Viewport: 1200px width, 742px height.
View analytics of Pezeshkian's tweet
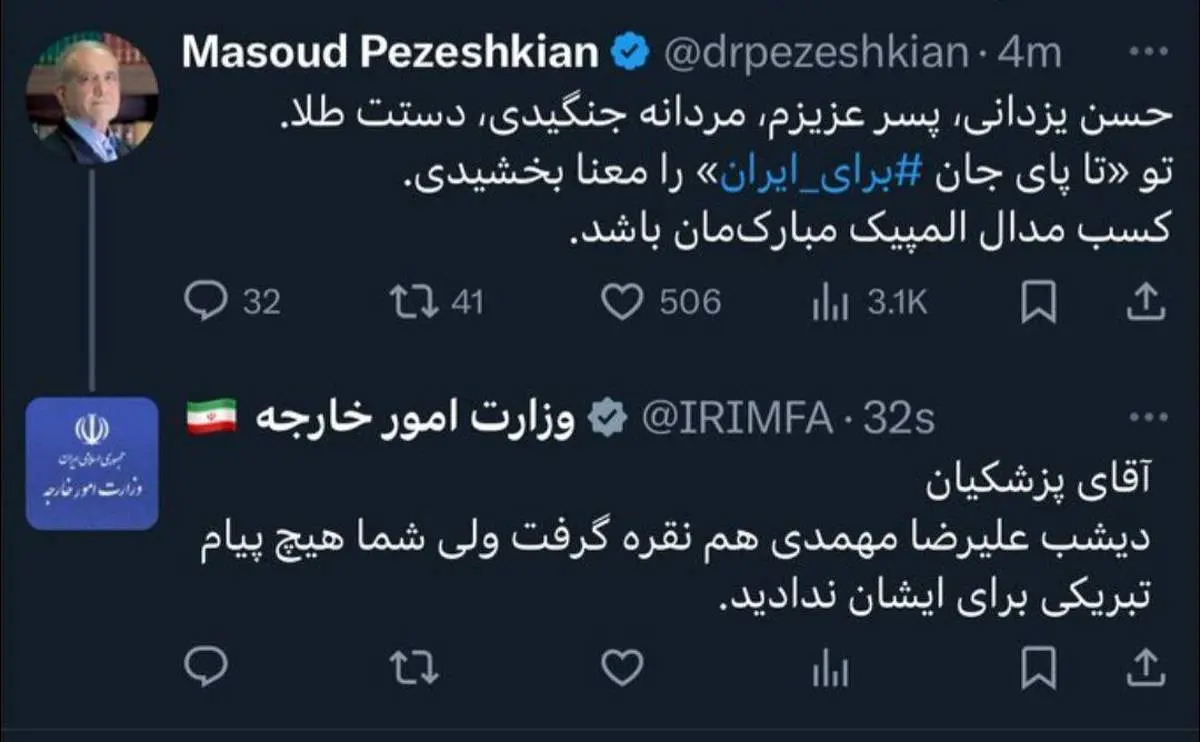tap(830, 303)
